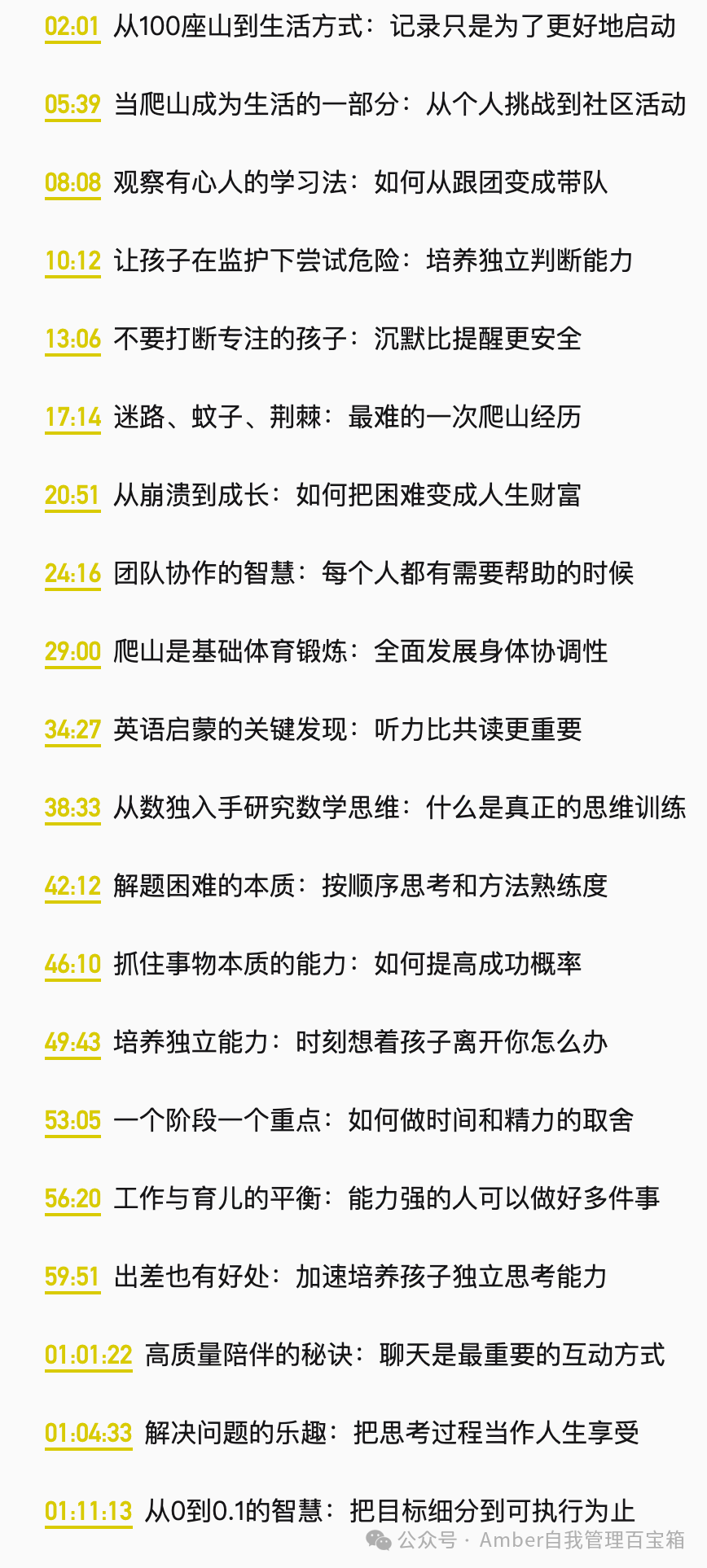Jump to the 42:12 timestamp

[72, 887]
